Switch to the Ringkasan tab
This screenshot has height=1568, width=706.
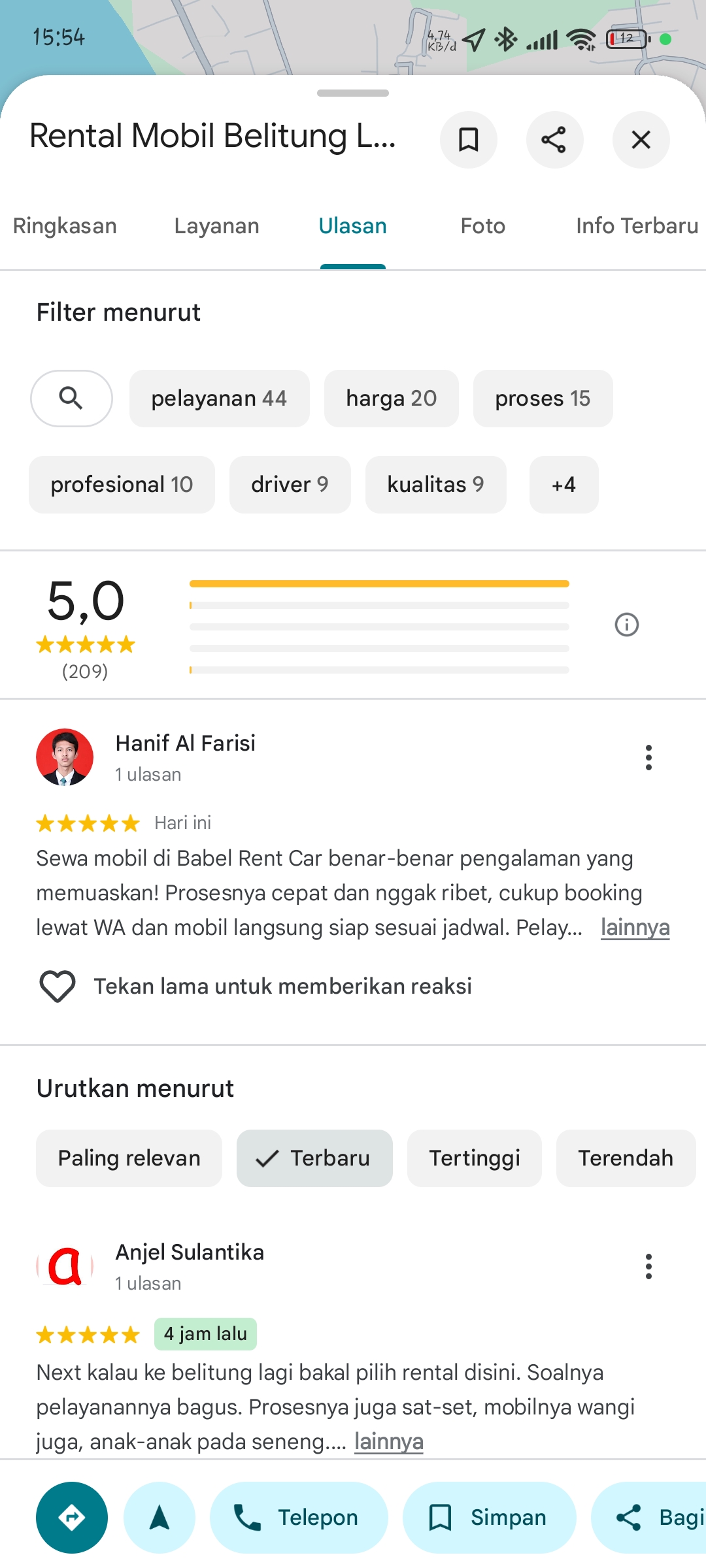[65, 226]
